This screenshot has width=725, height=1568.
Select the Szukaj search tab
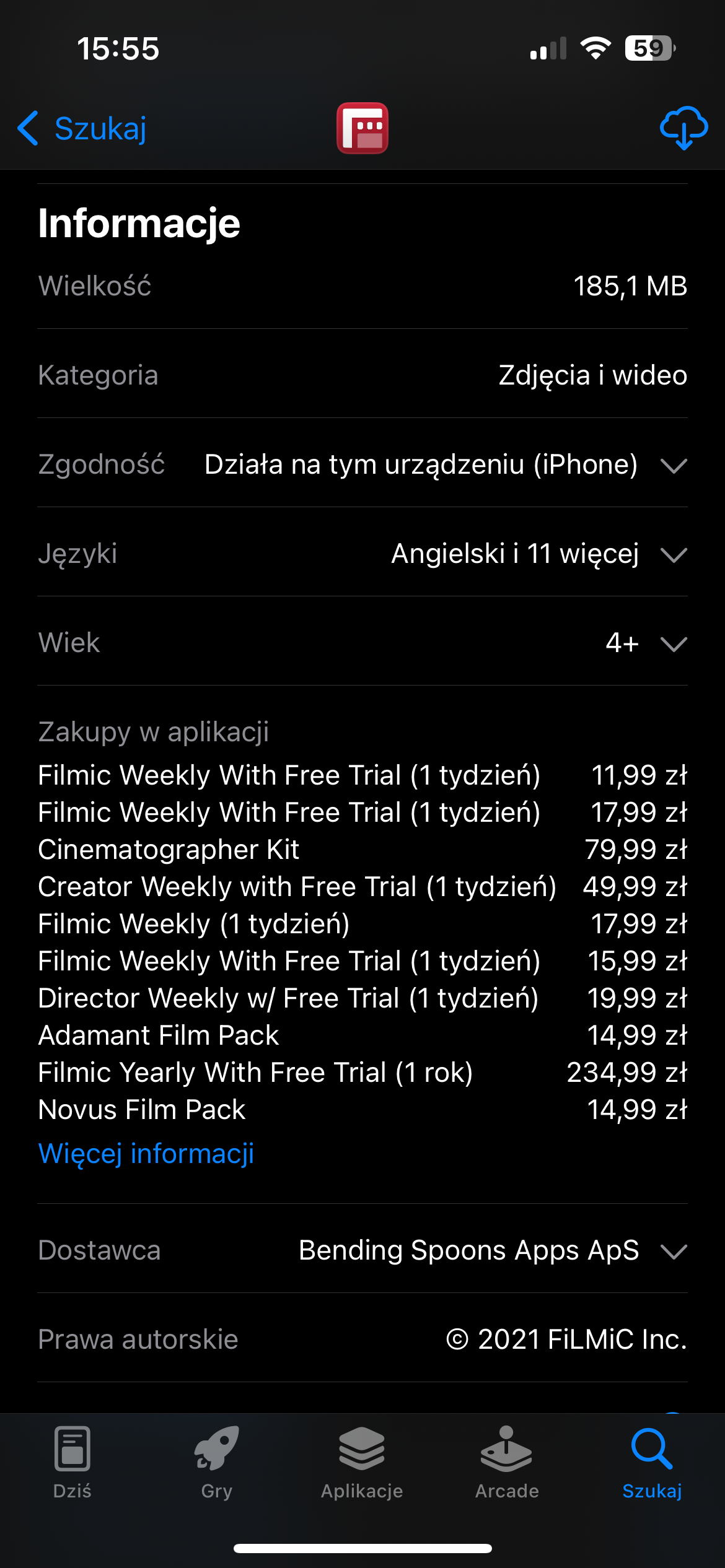click(652, 1461)
